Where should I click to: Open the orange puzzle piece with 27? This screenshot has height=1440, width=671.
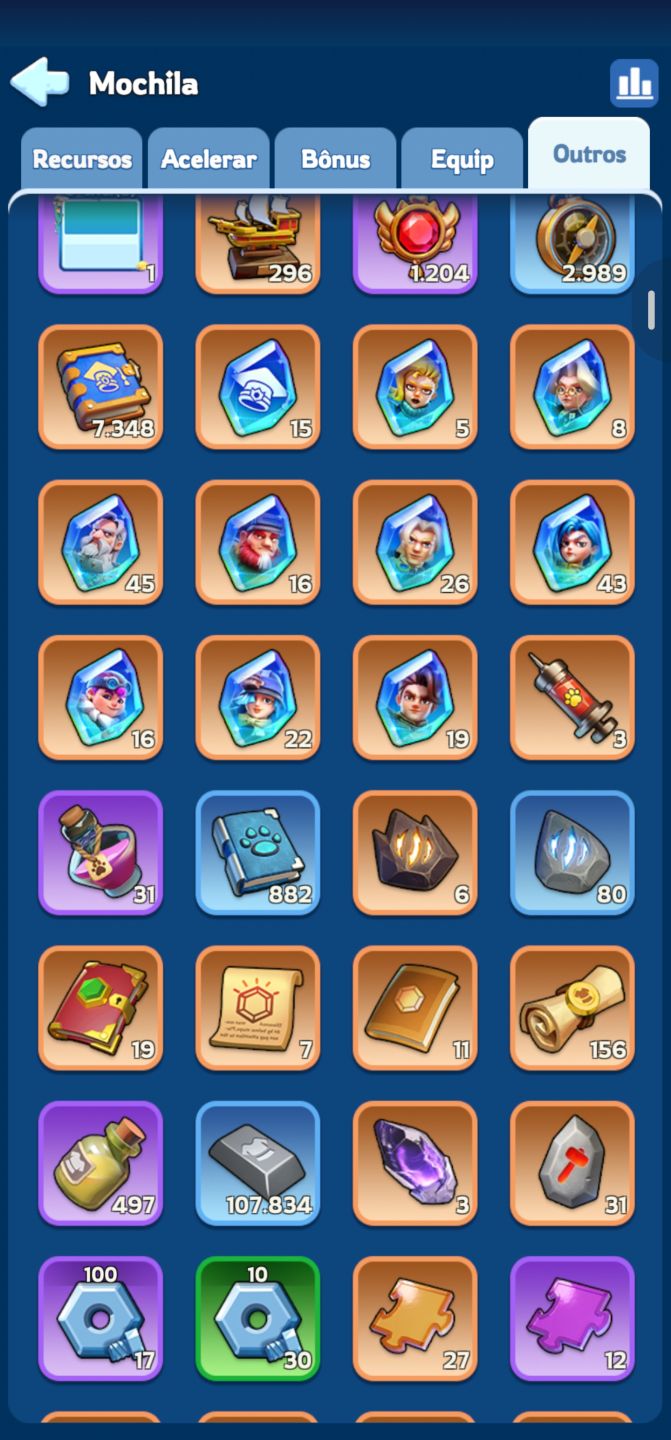point(415,1319)
